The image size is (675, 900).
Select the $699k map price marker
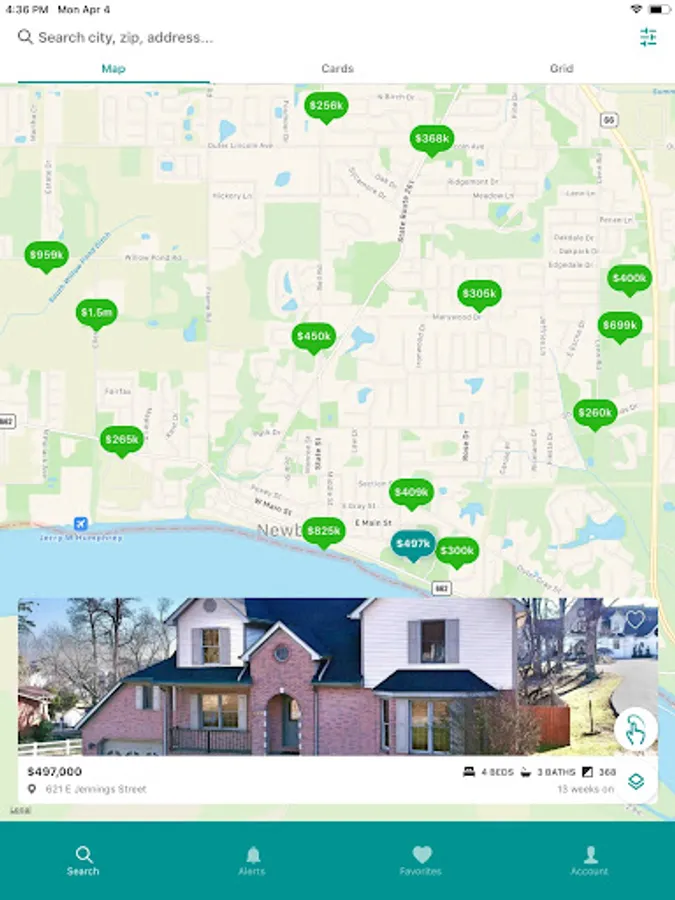click(619, 325)
